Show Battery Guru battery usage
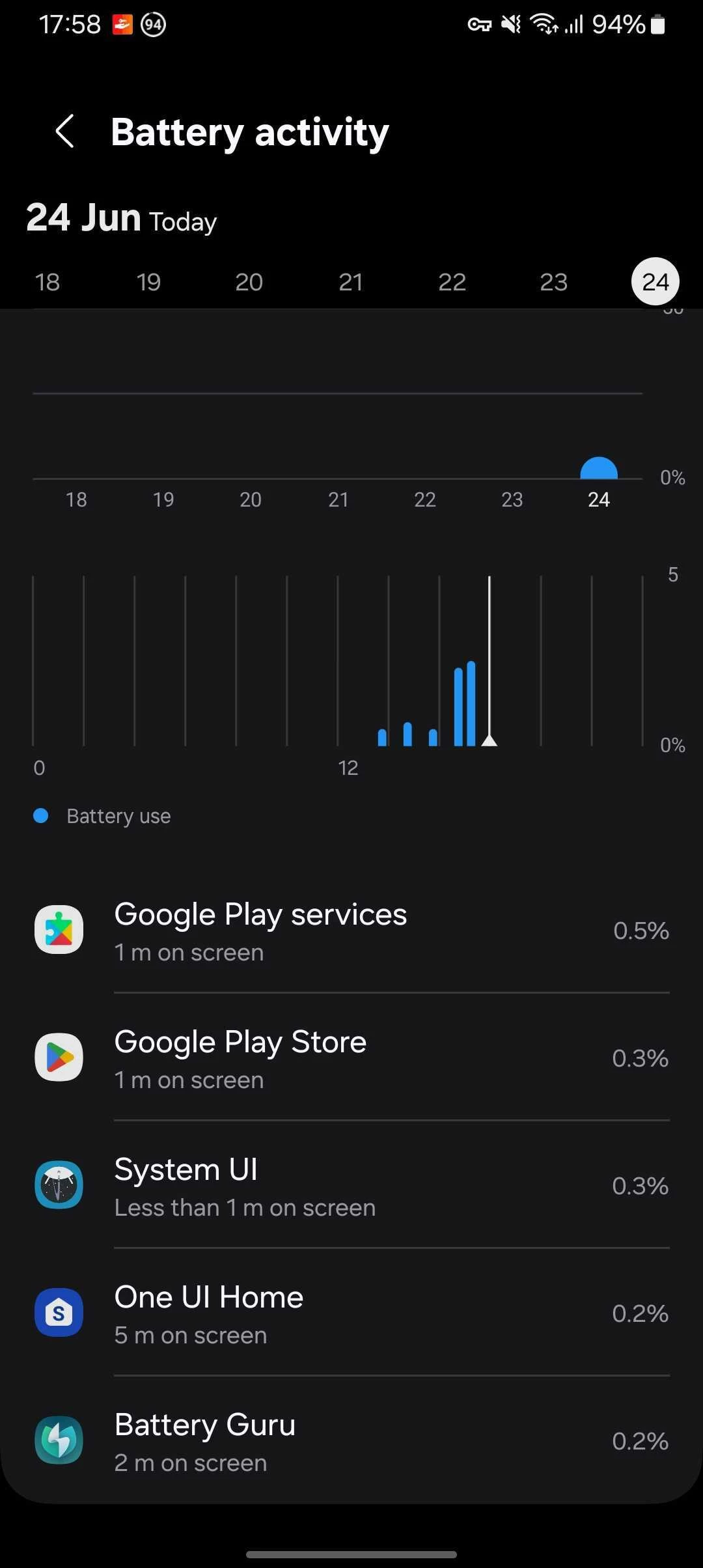Screen dimensions: 703x1568 351,1442
